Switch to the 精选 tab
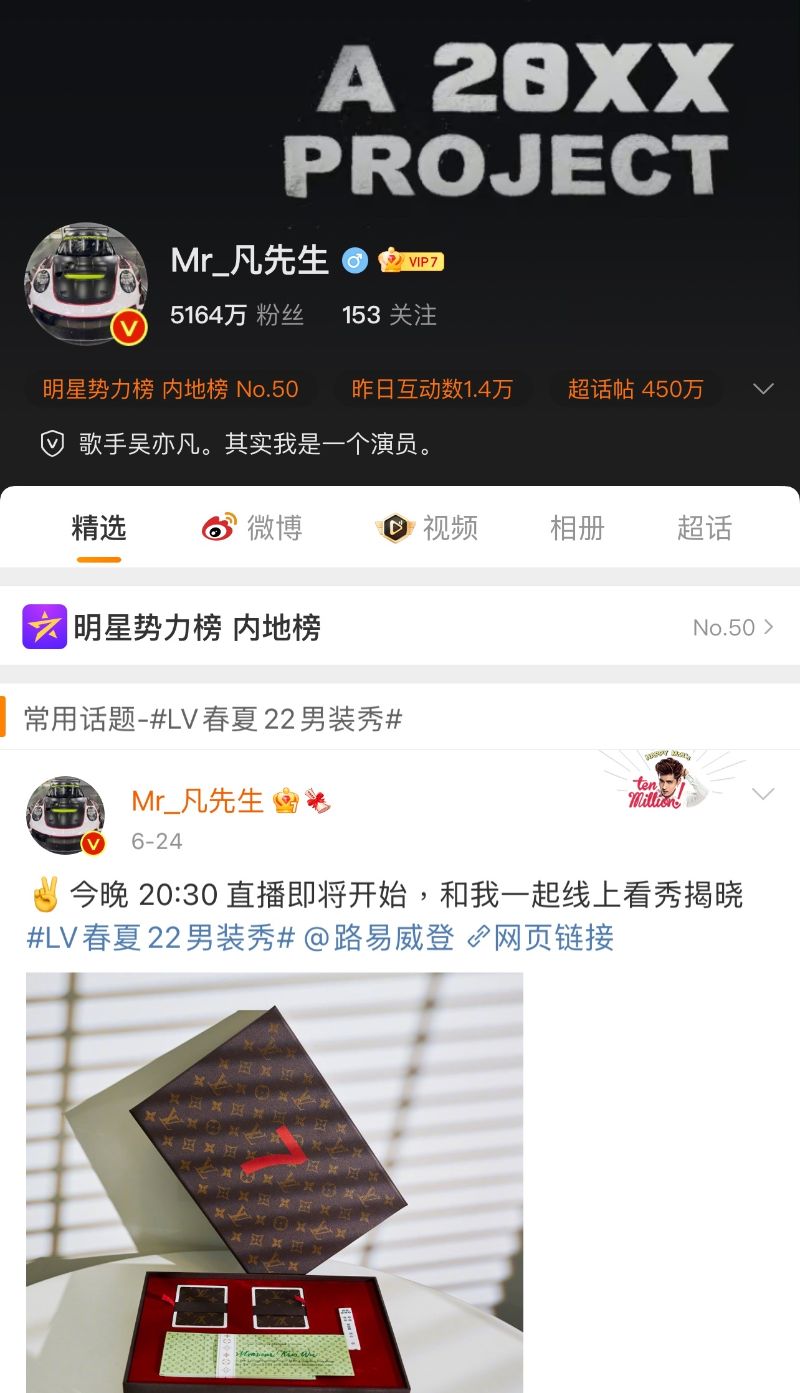 [x=99, y=528]
